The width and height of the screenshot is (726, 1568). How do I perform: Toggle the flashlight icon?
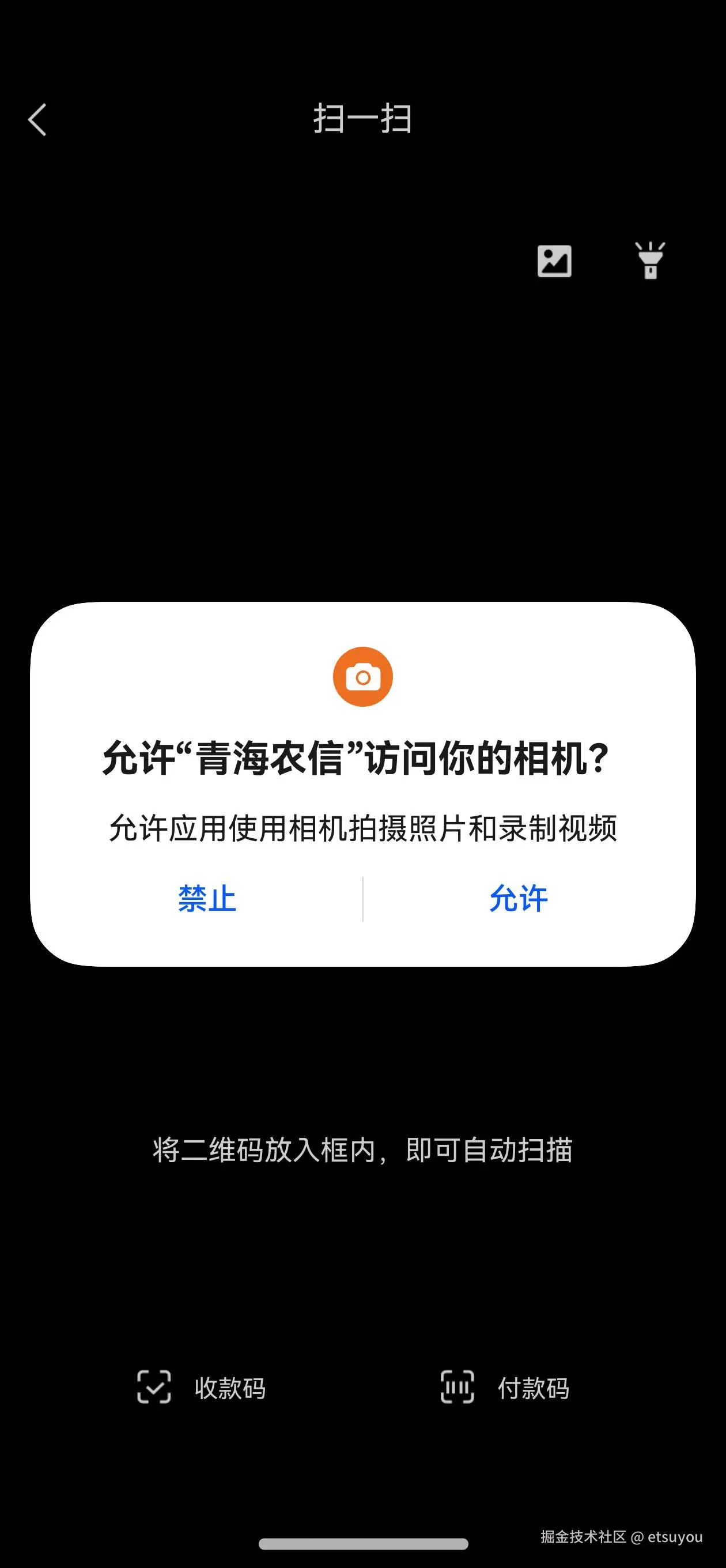point(649,261)
